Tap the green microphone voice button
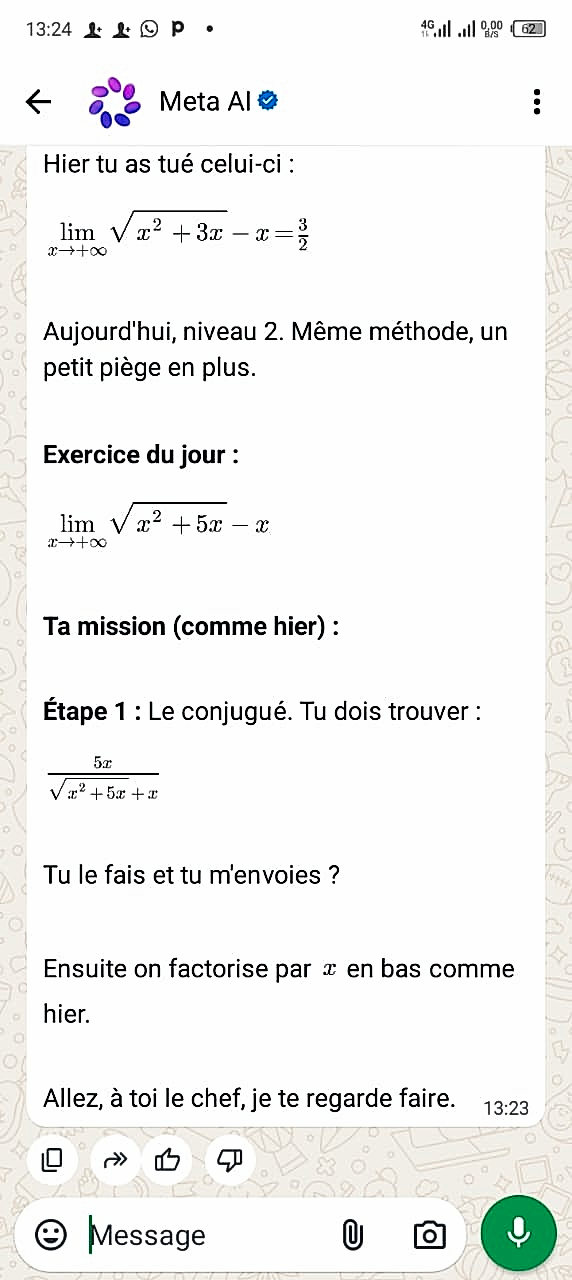 click(x=518, y=1233)
